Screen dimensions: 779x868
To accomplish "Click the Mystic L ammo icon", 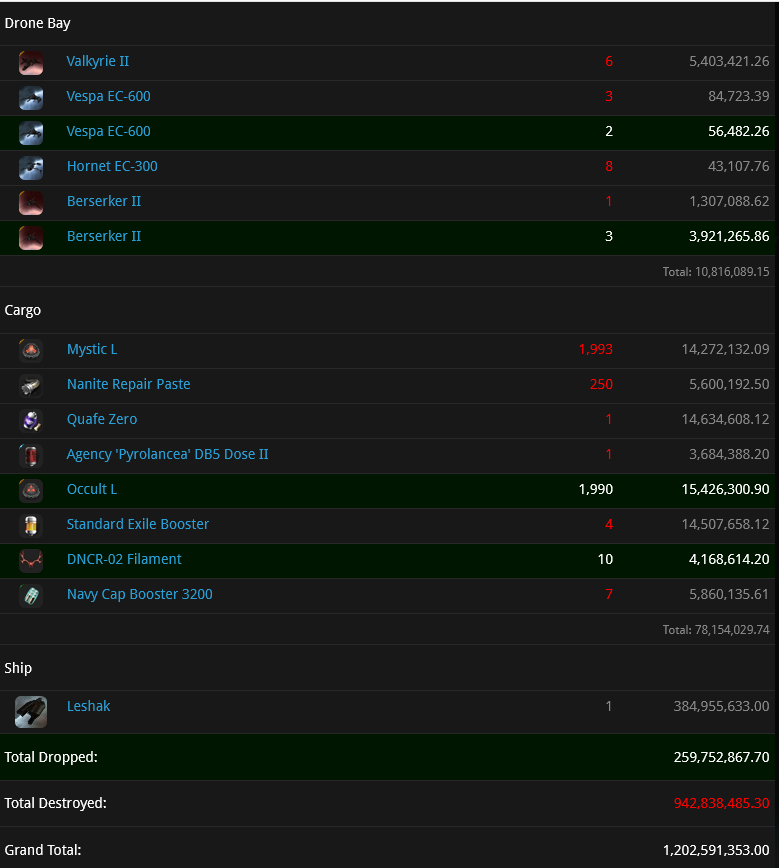I will coord(30,349).
